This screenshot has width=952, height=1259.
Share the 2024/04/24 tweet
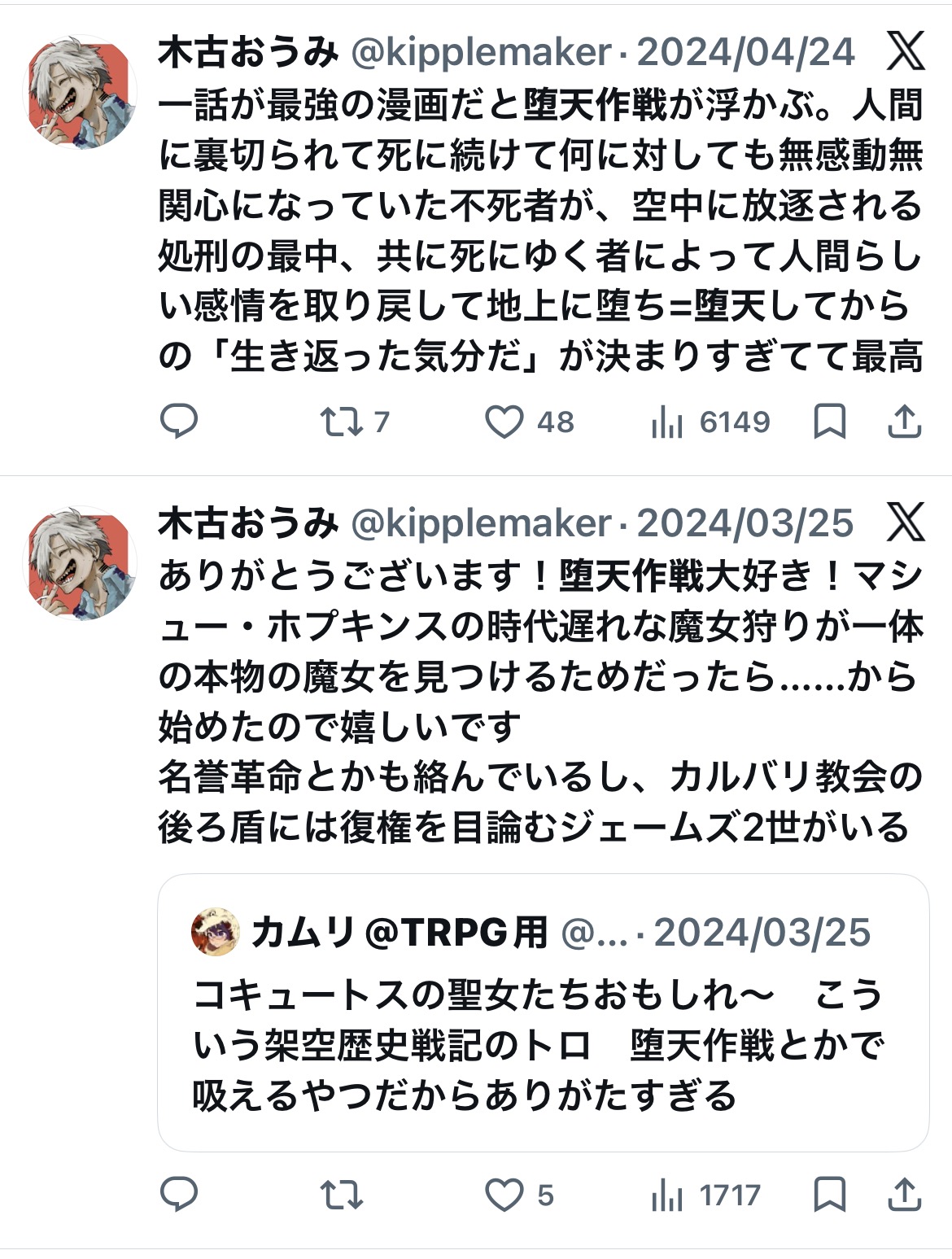click(904, 422)
